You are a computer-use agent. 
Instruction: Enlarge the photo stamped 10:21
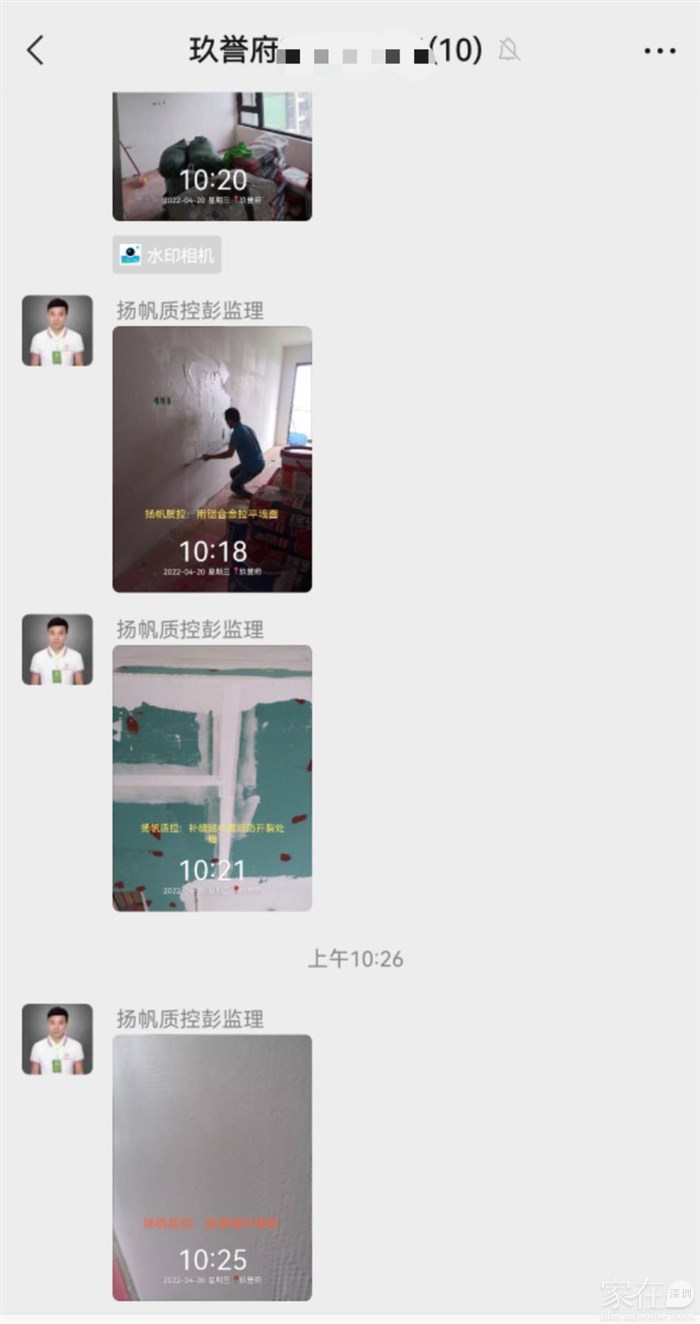point(212,778)
